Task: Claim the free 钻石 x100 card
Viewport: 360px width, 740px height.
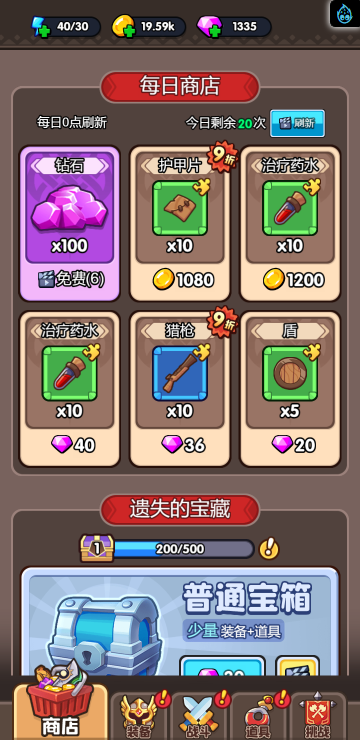Action: (69, 223)
